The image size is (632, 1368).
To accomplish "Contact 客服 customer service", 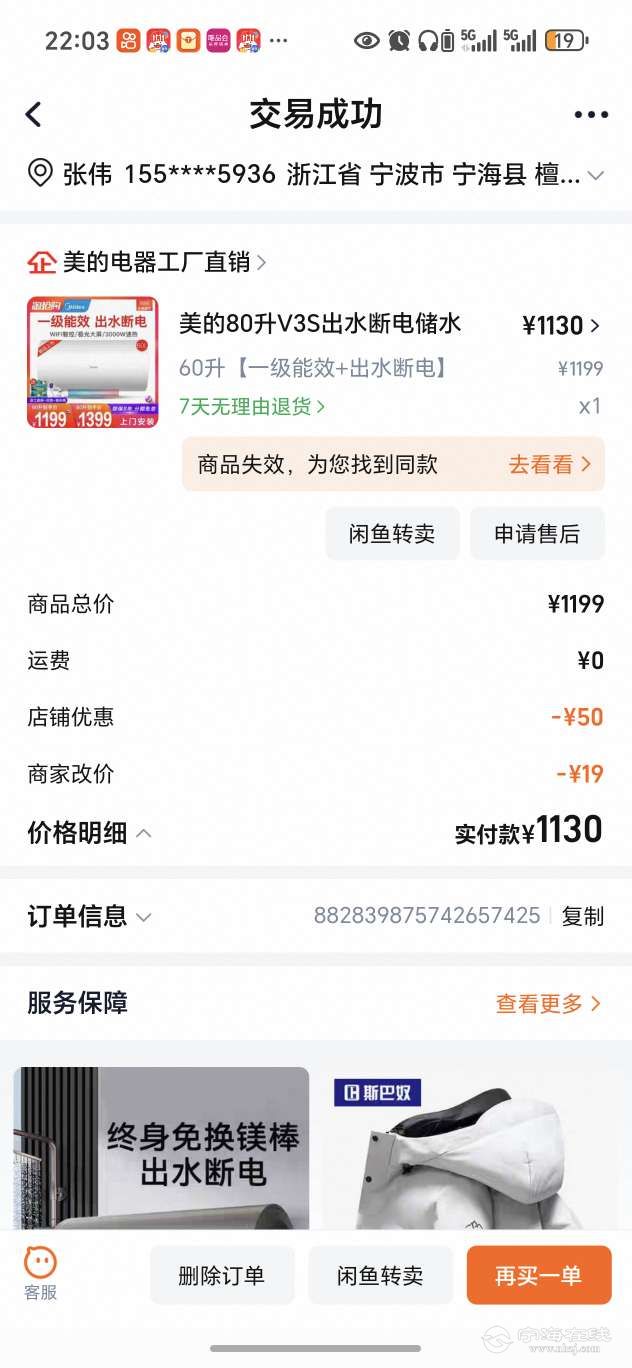I will point(41,1273).
